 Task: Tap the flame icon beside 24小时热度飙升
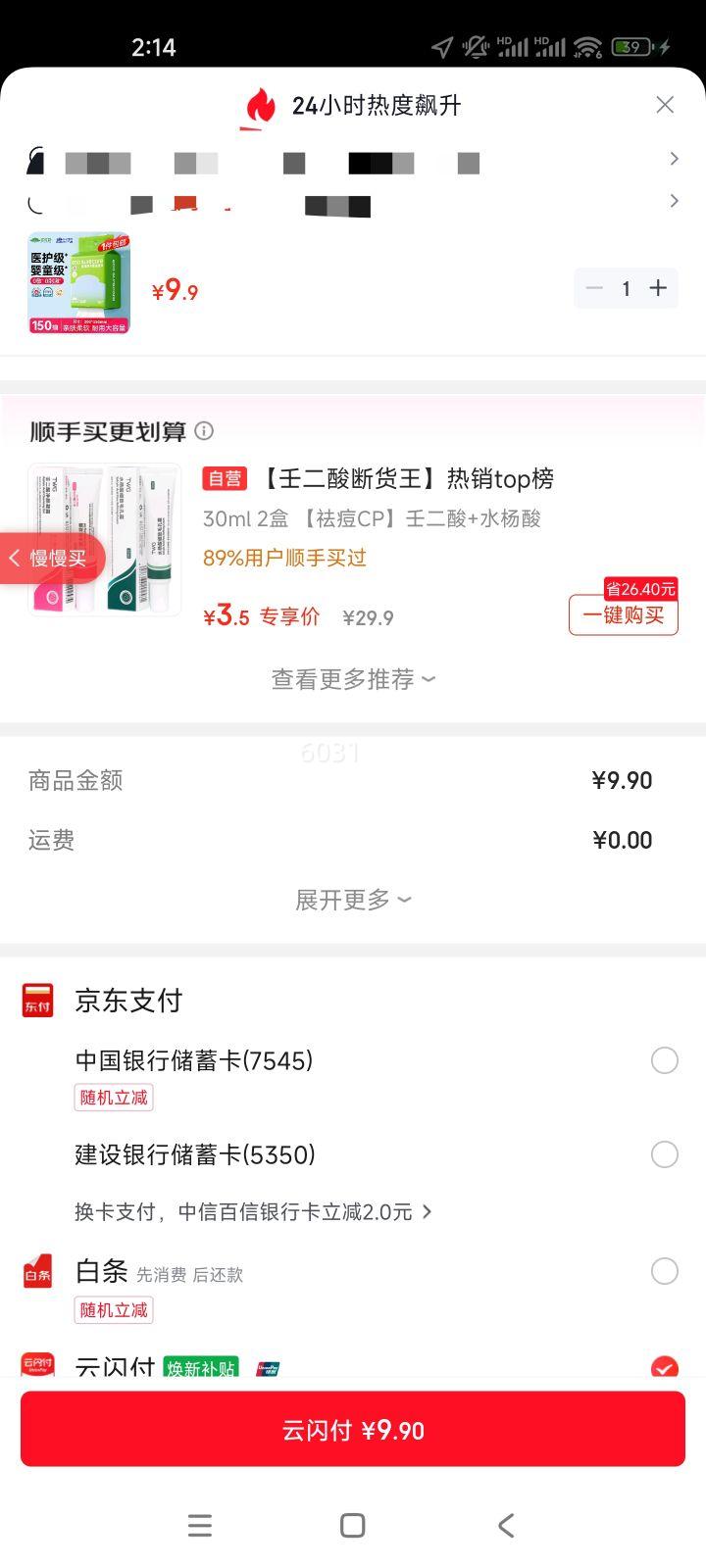coord(258,105)
